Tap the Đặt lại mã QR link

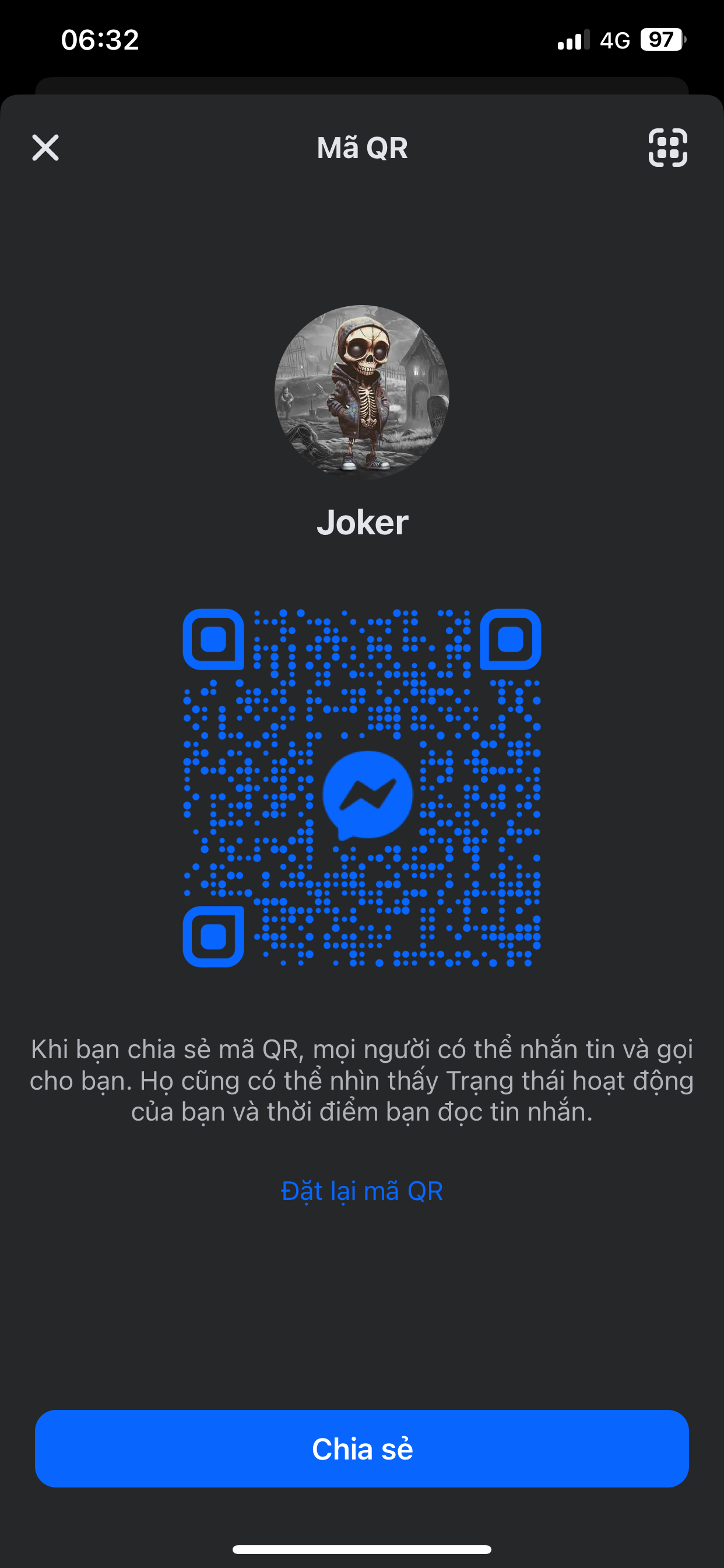pyautogui.click(x=362, y=1191)
